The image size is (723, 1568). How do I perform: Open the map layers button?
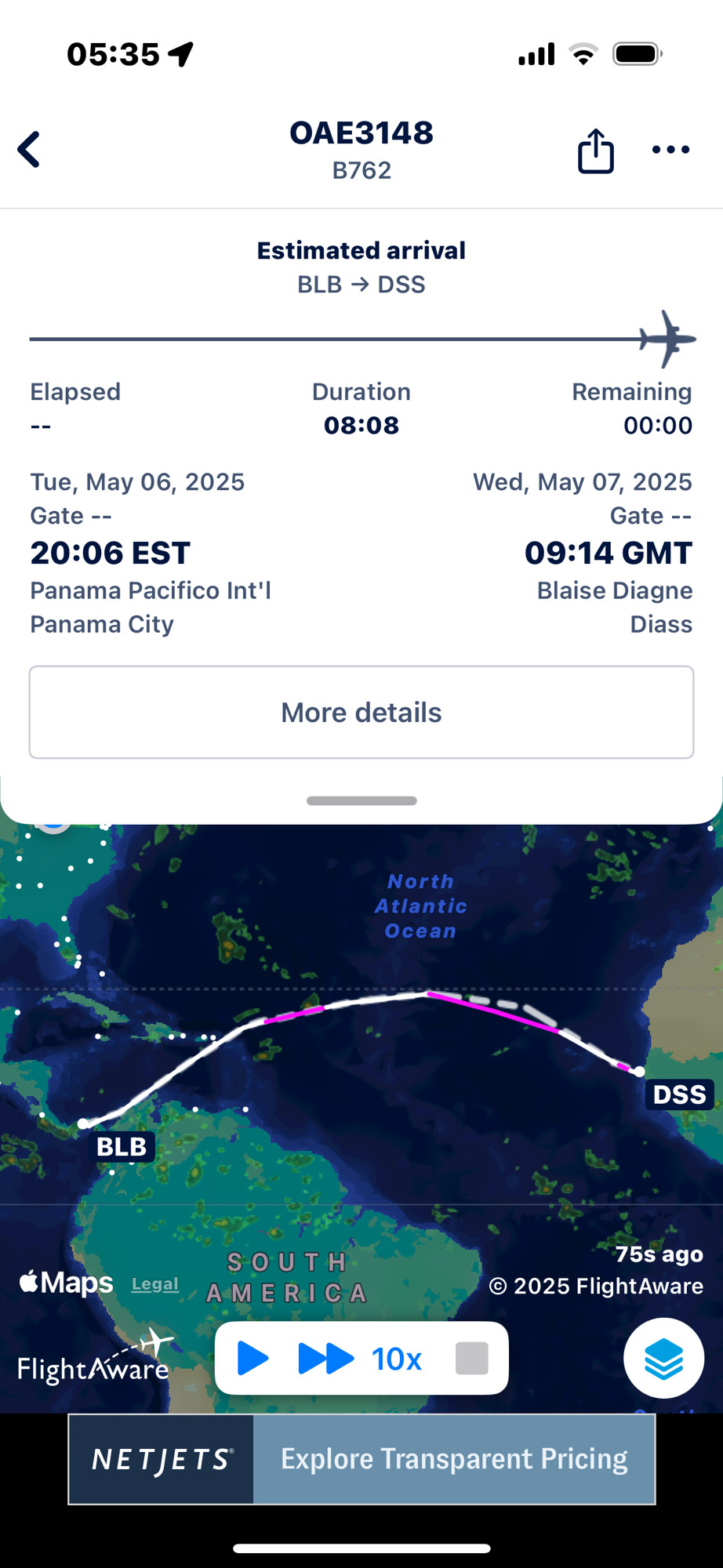click(664, 1359)
